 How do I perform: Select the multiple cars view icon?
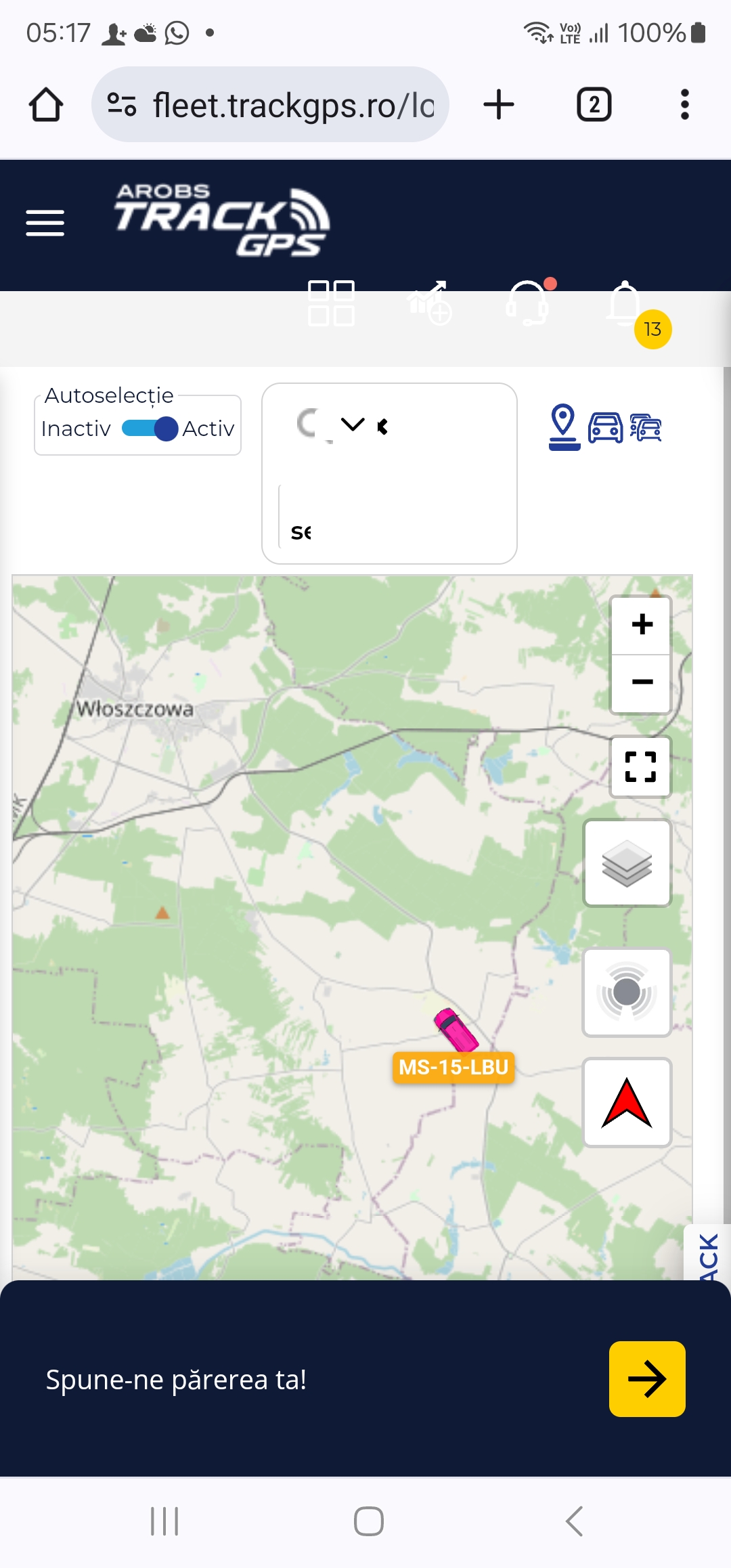point(646,428)
